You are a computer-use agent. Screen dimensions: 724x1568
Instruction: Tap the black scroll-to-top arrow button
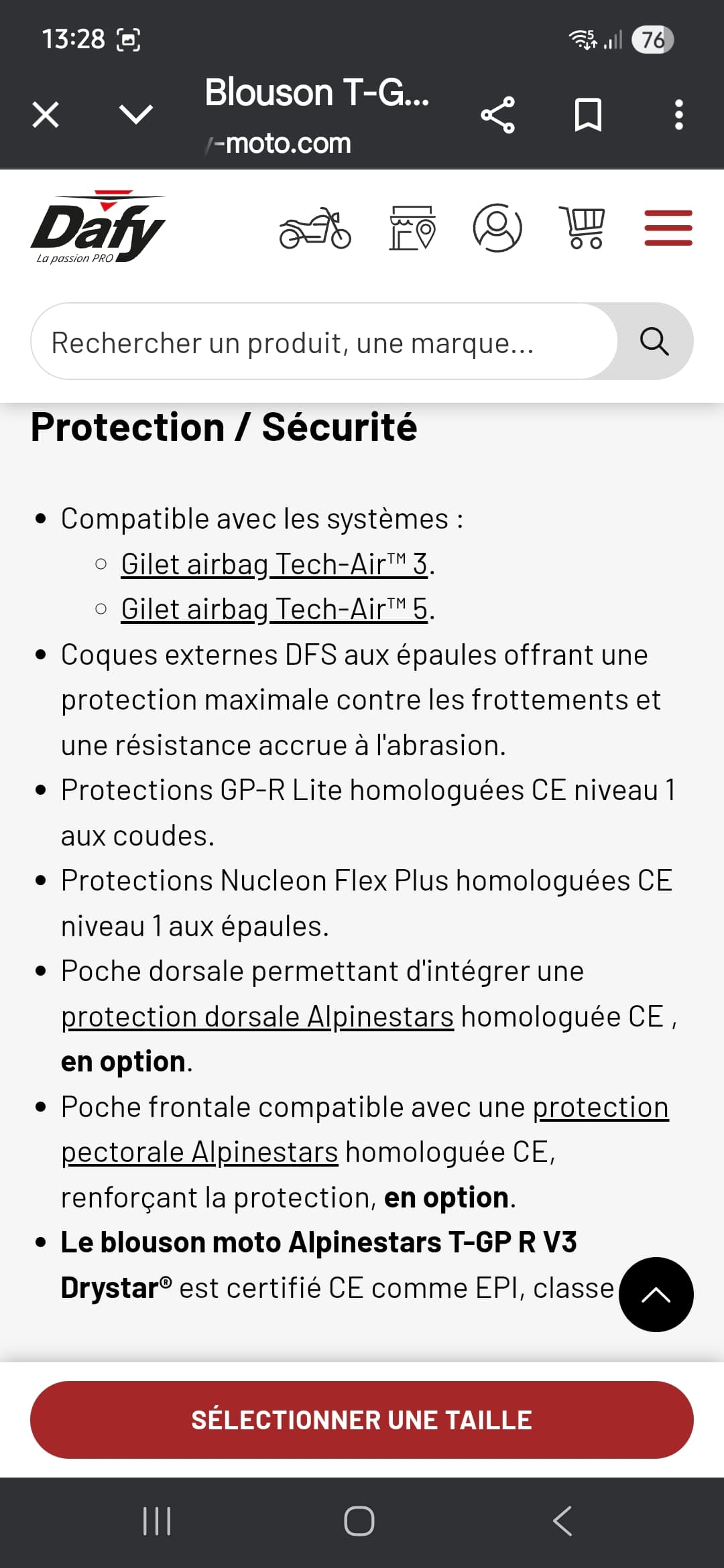[656, 1294]
